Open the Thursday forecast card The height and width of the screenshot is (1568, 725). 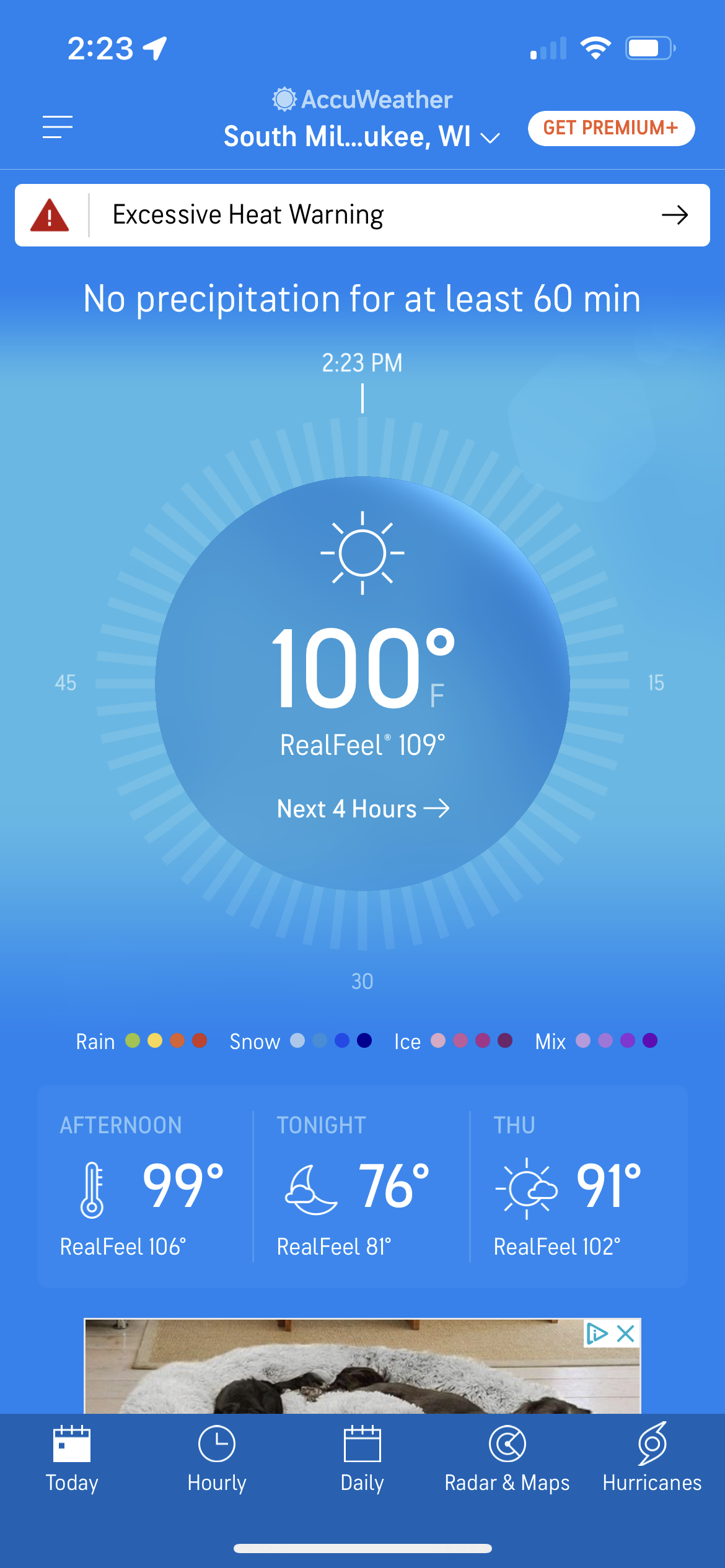tap(578, 1185)
